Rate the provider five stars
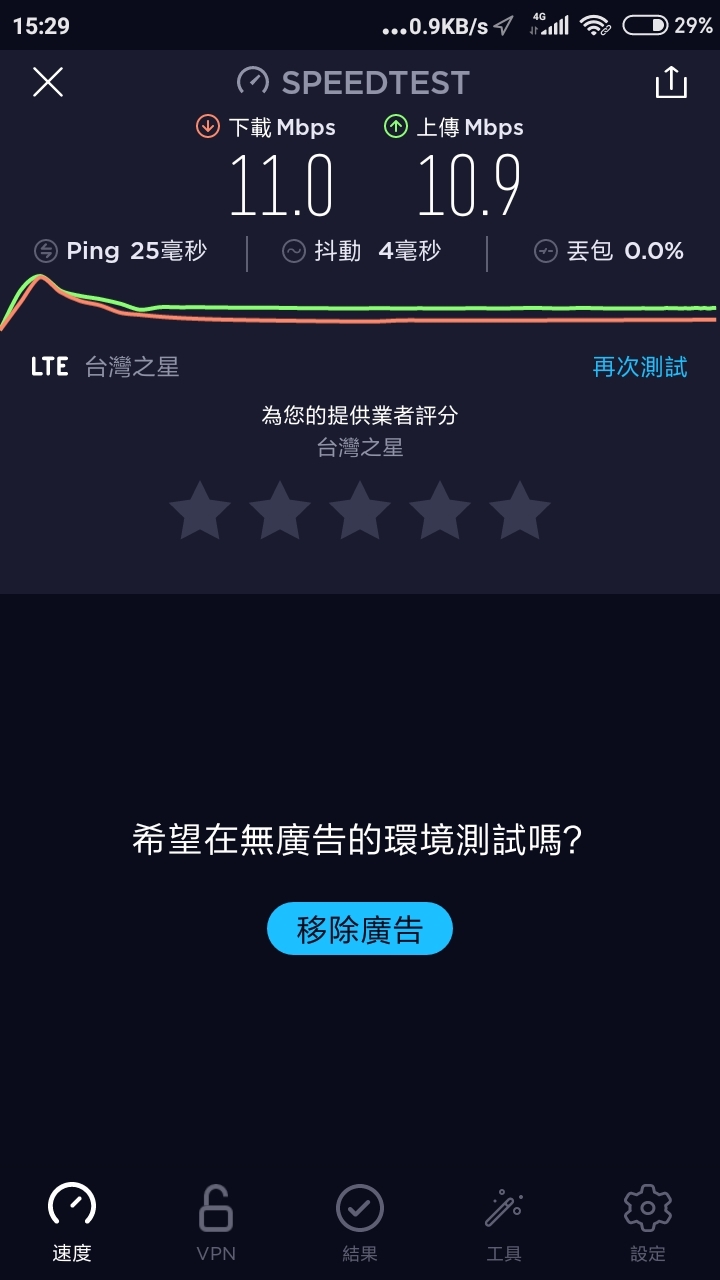The width and height of the screenshot is (720, 1280). click(520, 511)
